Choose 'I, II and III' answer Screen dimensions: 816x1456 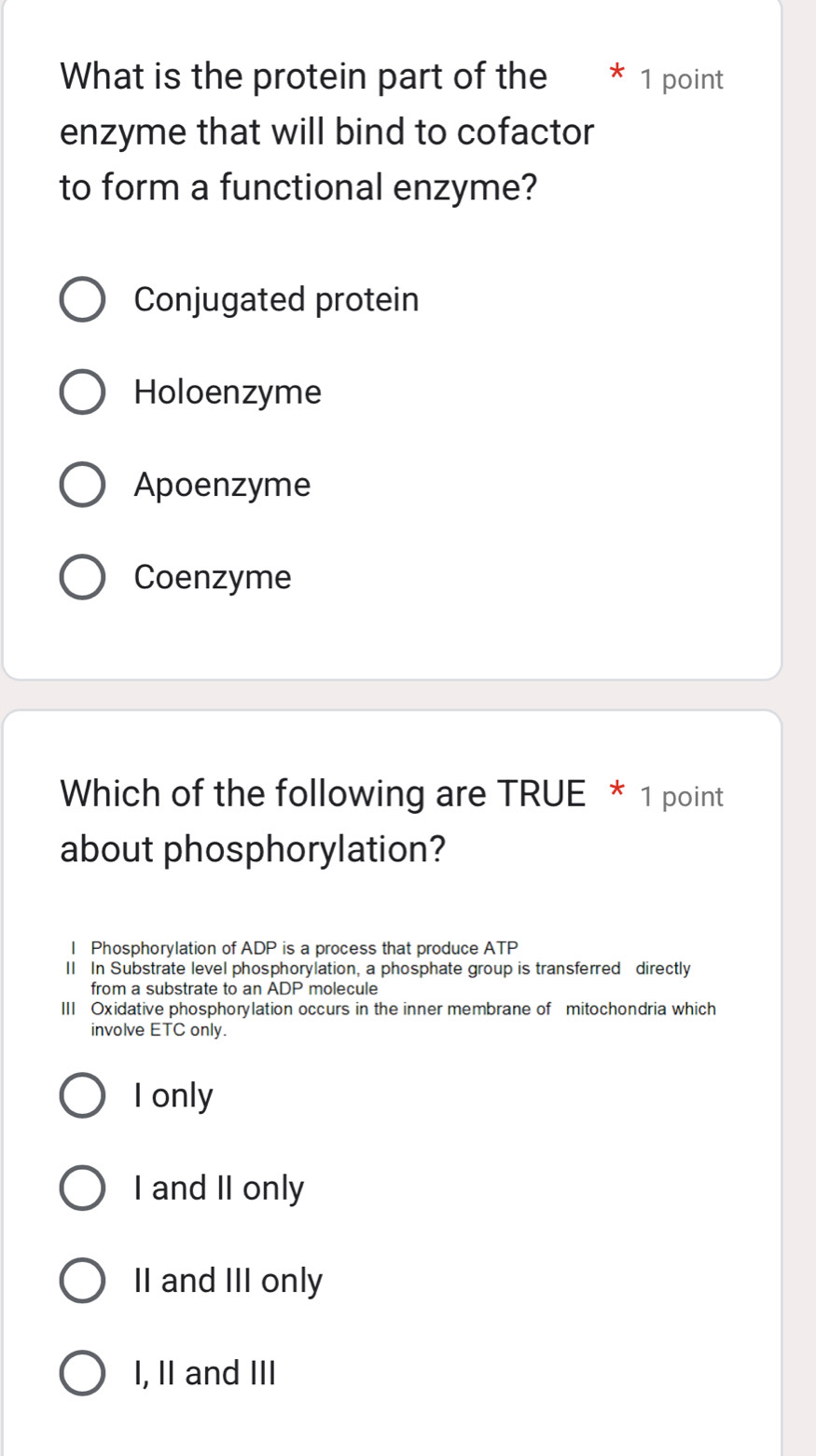[x=83, y=1373]
